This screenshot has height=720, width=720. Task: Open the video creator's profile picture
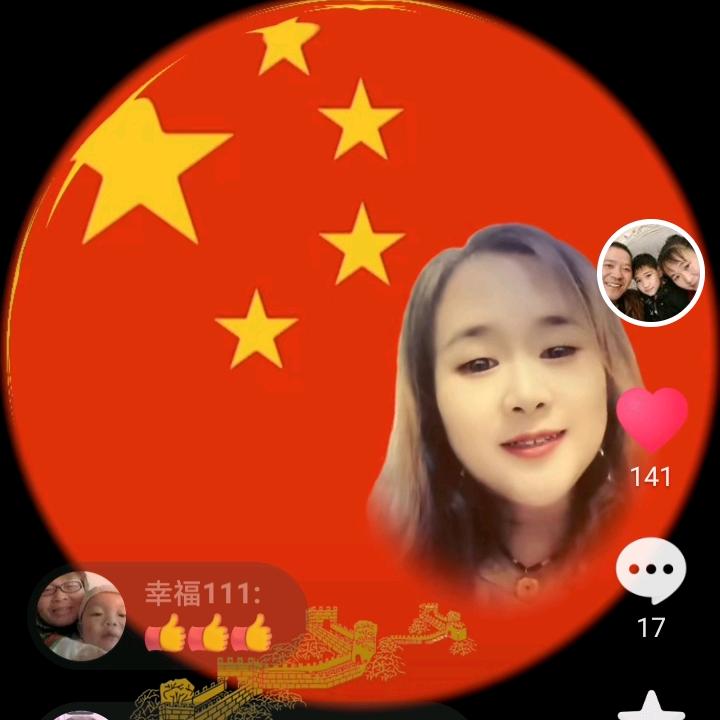click(x=651, y=273)
